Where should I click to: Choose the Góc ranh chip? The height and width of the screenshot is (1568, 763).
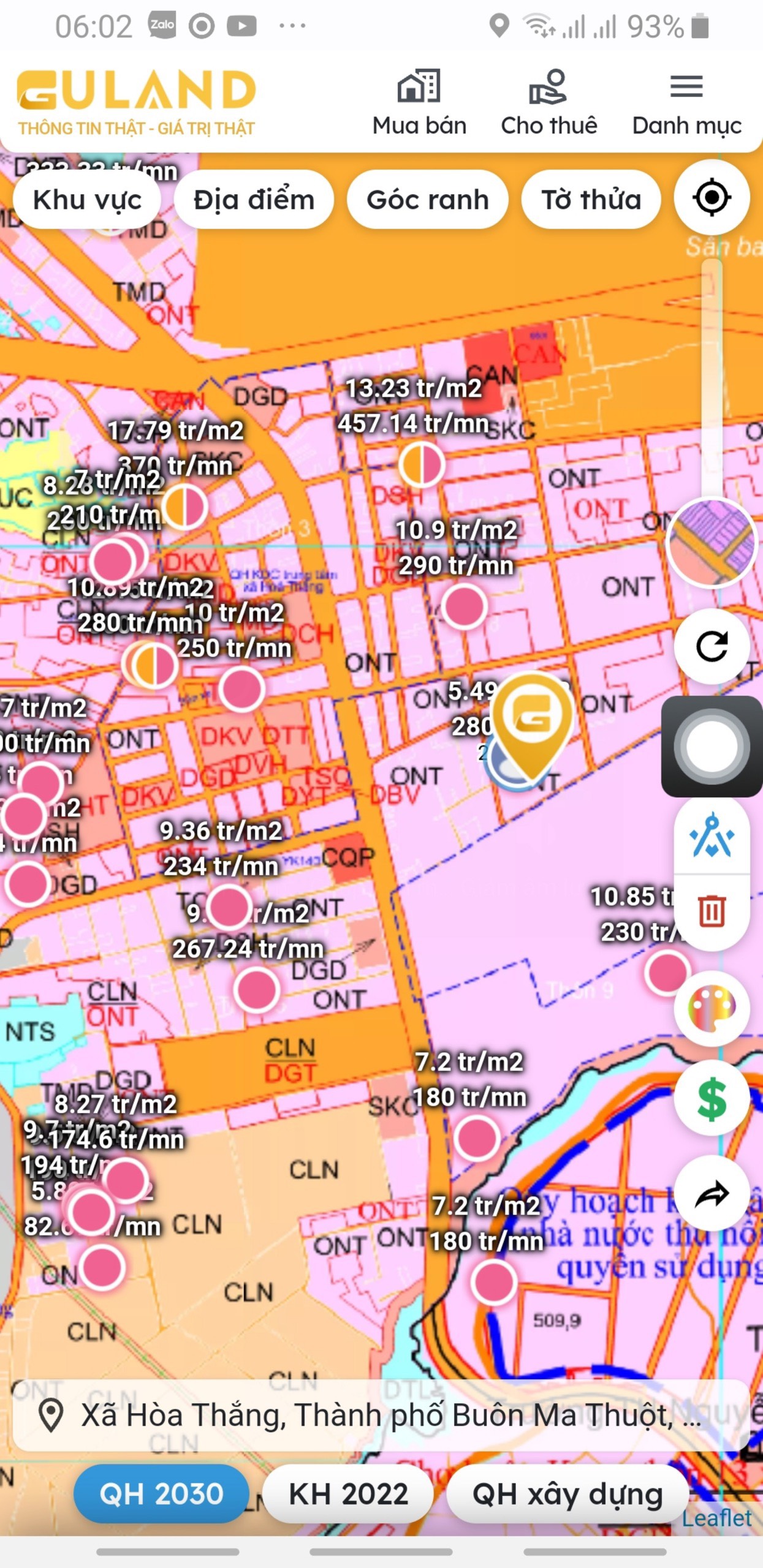tap(427, 200)
